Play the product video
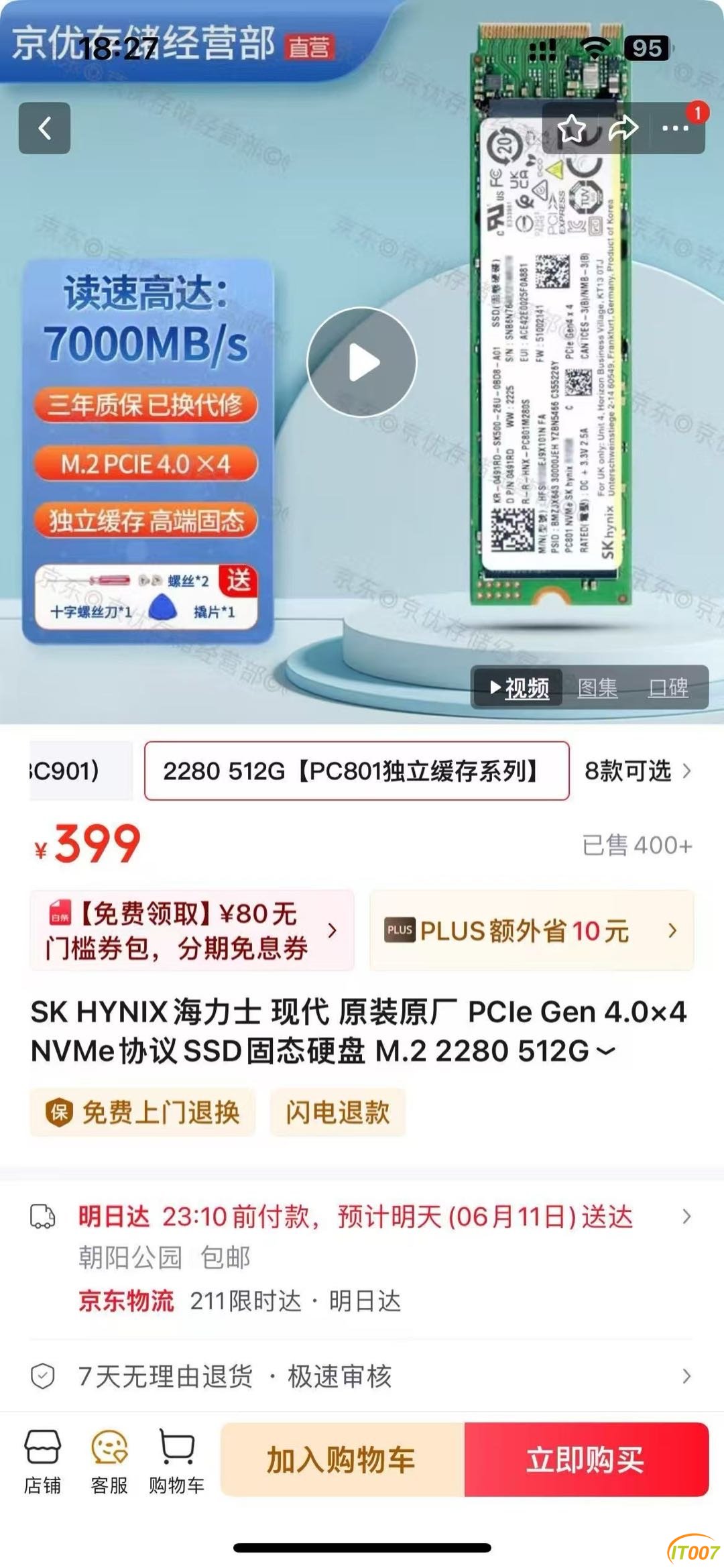Image resolution: width=724 pixels, height=1568 pixels. coord(362,362)
